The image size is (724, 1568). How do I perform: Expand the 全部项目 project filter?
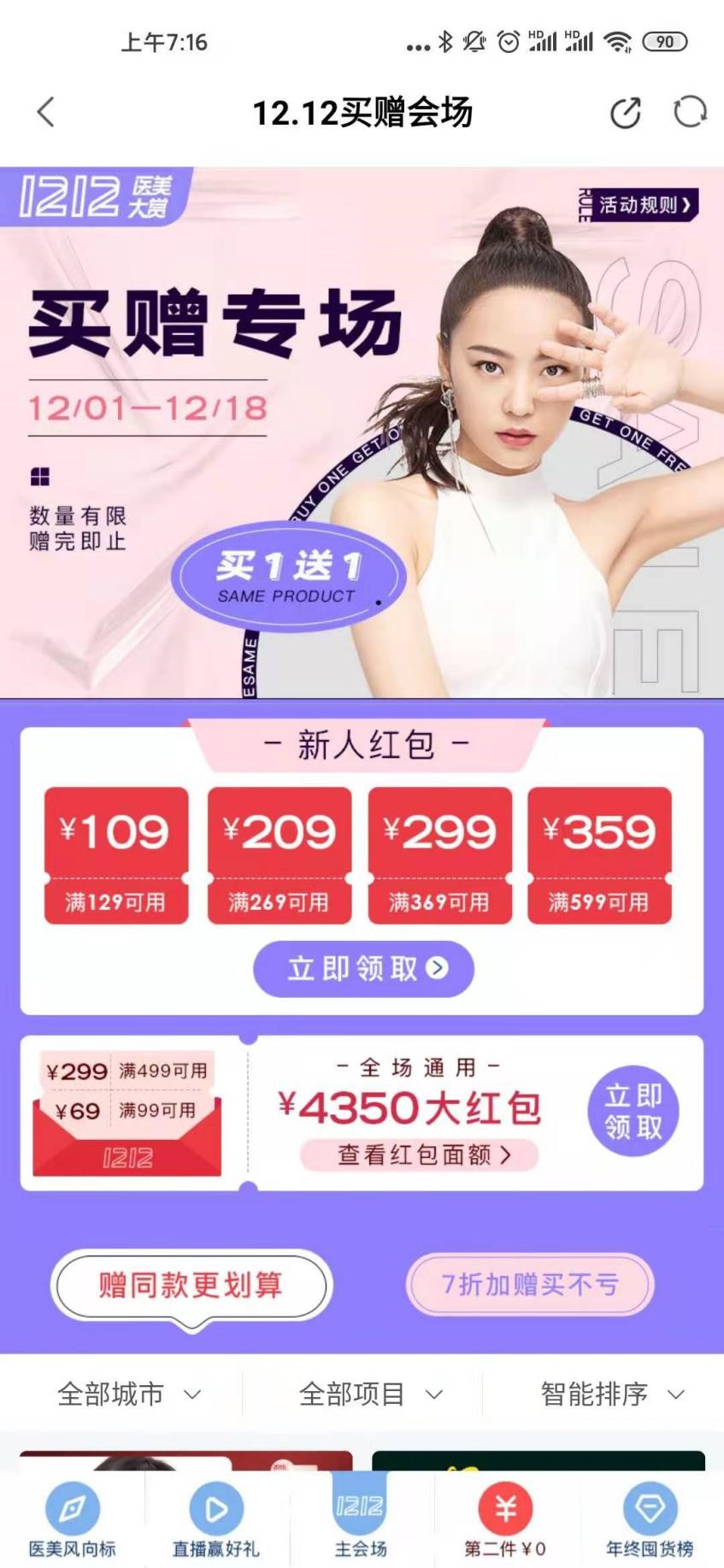(370, 1395)
